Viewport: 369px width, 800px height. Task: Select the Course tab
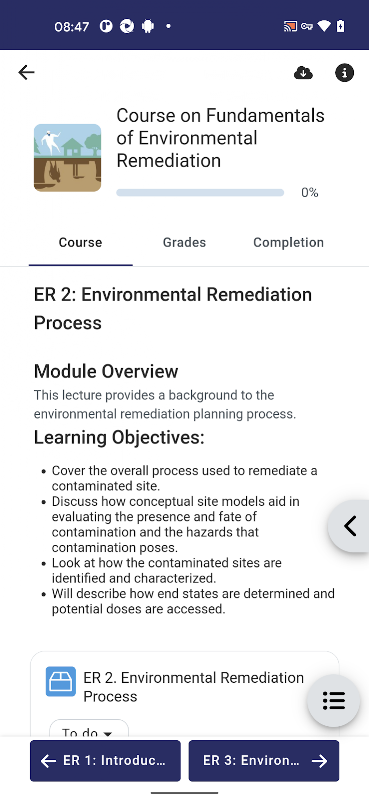coord(81,242)
